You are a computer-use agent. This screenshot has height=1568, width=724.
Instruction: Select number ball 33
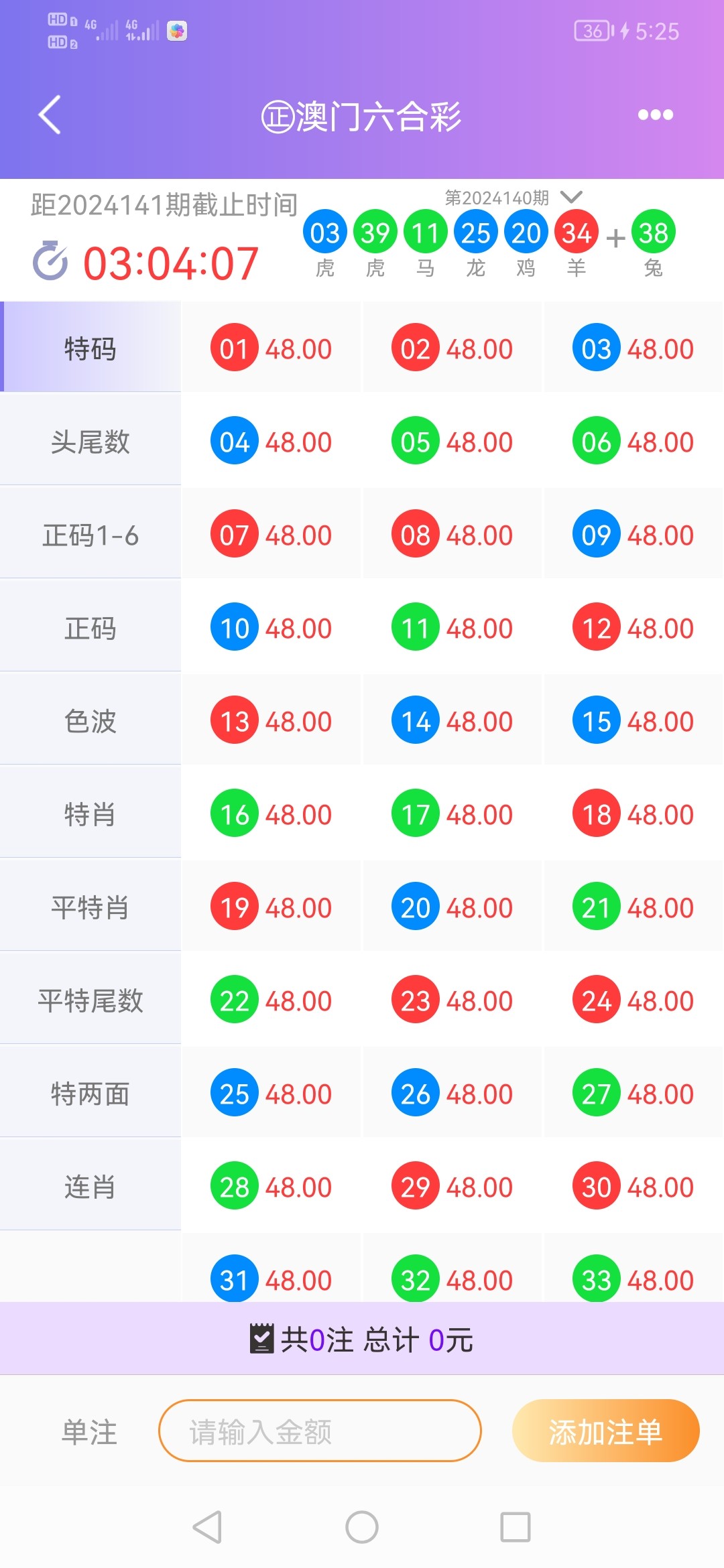coord(595,1279)
